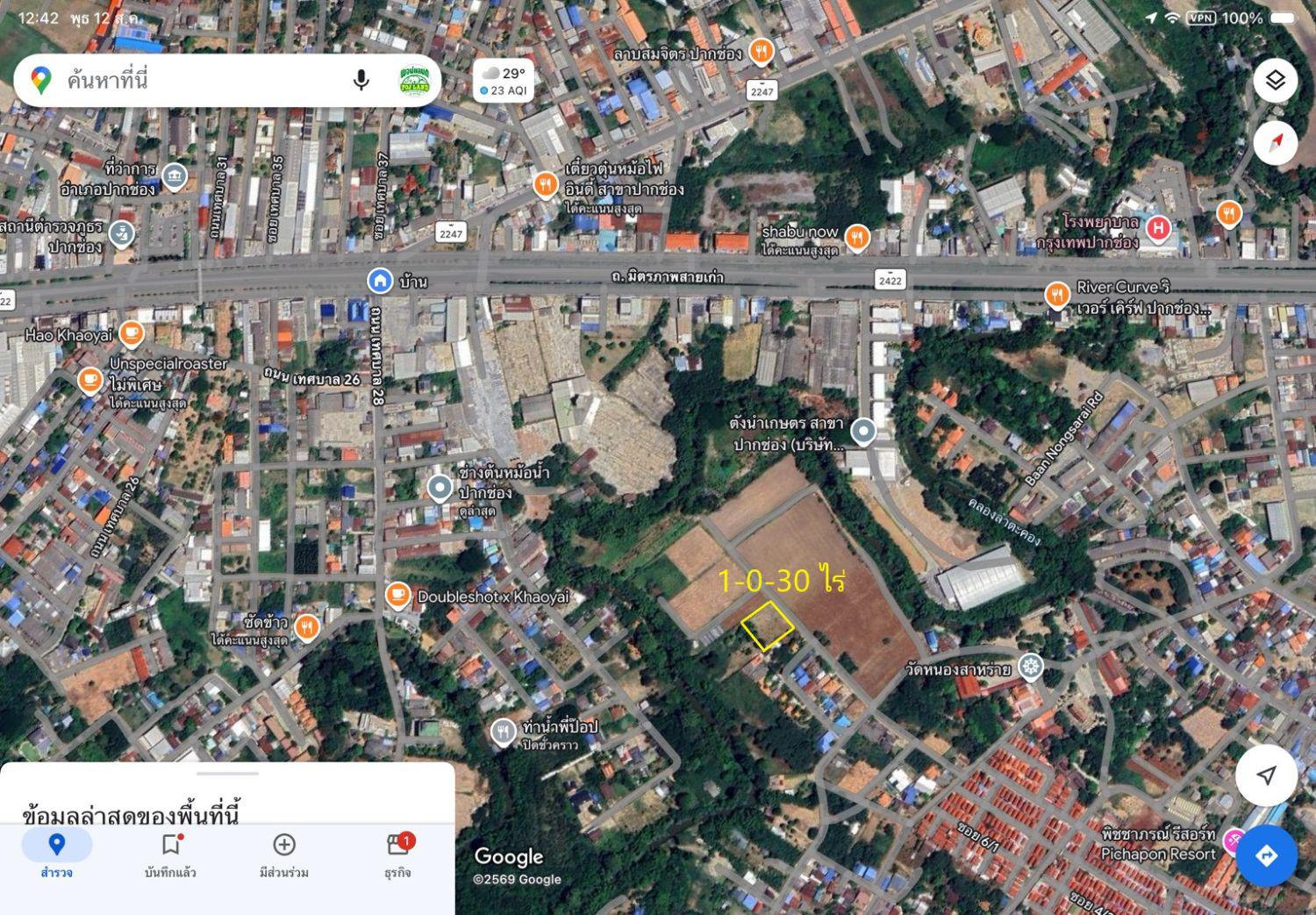Screen dimensions: 1316x915
Task: Switch to the ธุรกิจ tab
Action: coord(397,855)
